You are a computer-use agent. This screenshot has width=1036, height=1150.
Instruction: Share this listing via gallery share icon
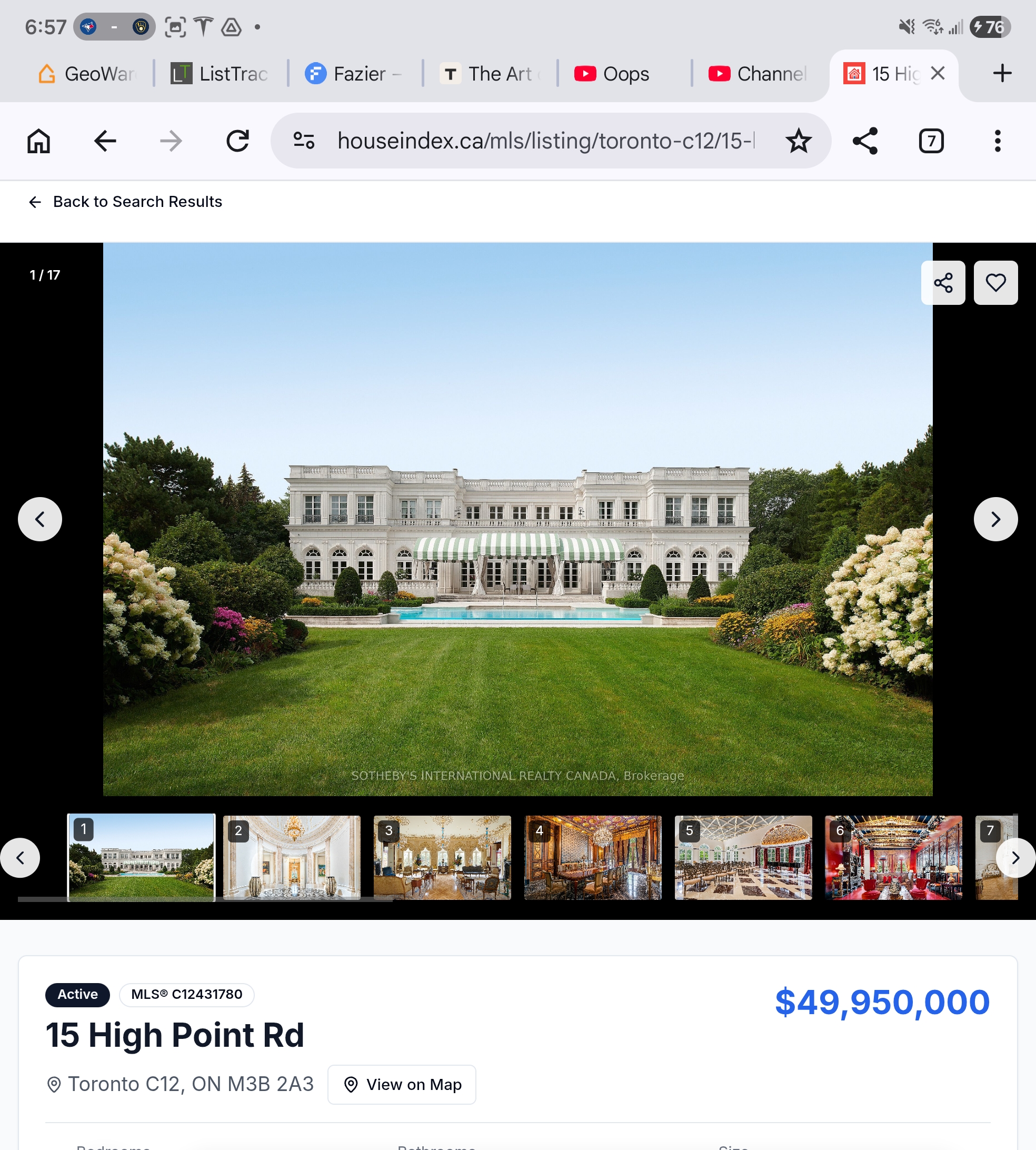point(943,283)
